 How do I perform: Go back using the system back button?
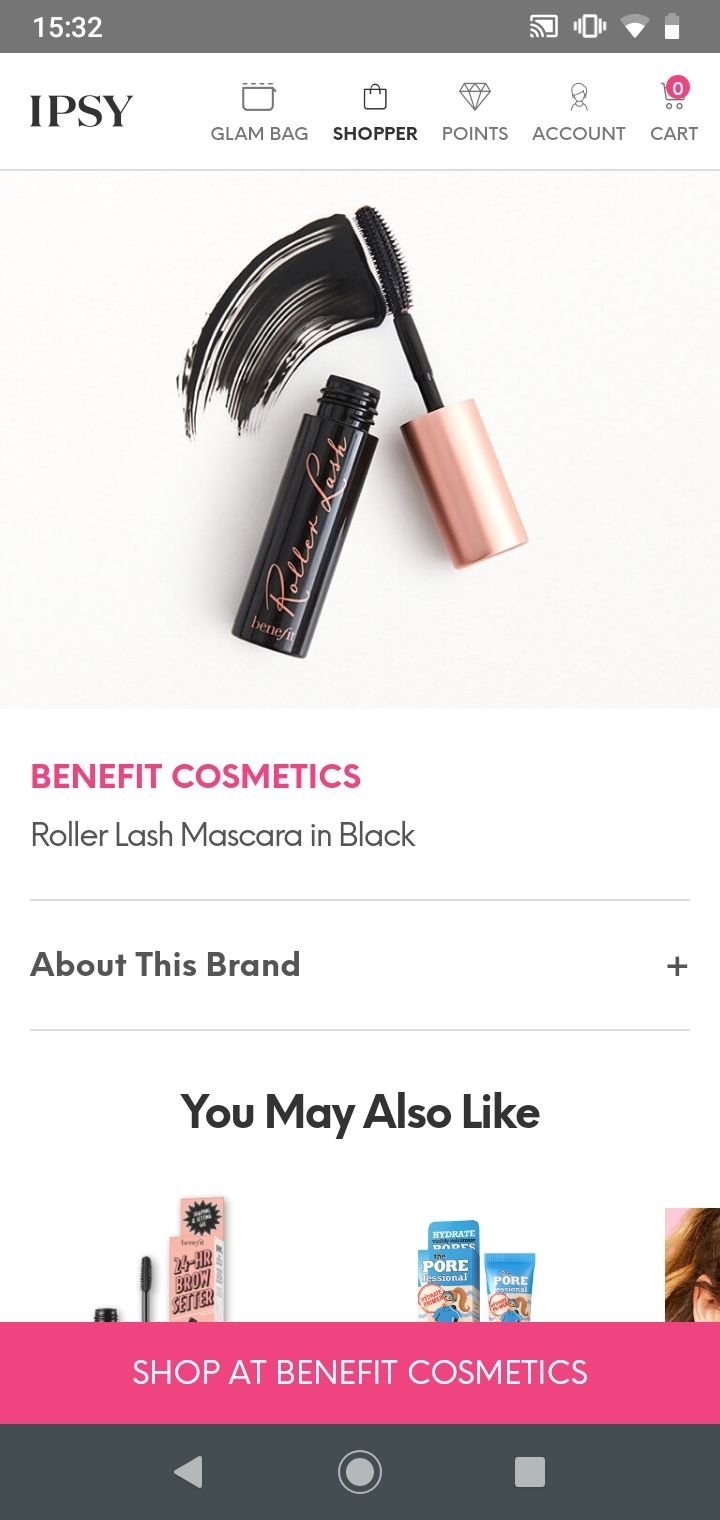pos(188,1471)
